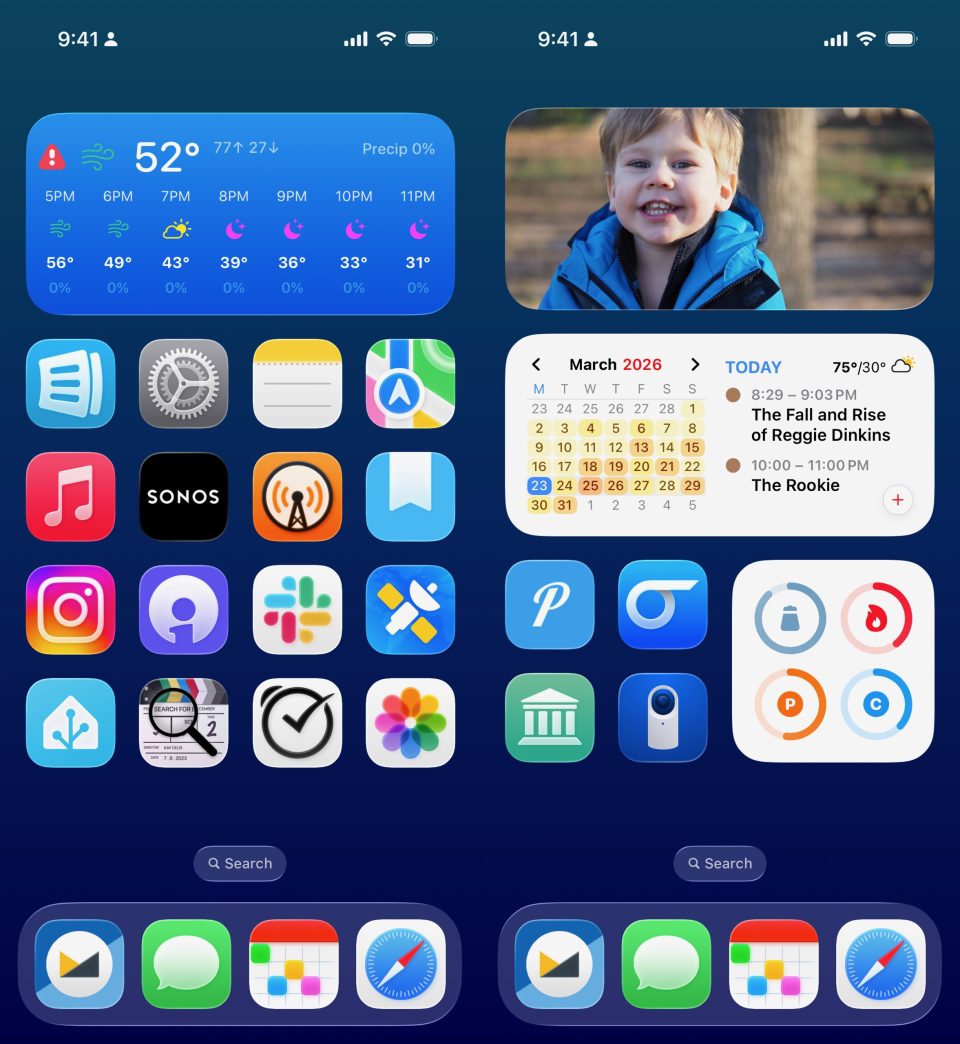
Task: Open the nutrition rings widget
Action: point(832,661)
